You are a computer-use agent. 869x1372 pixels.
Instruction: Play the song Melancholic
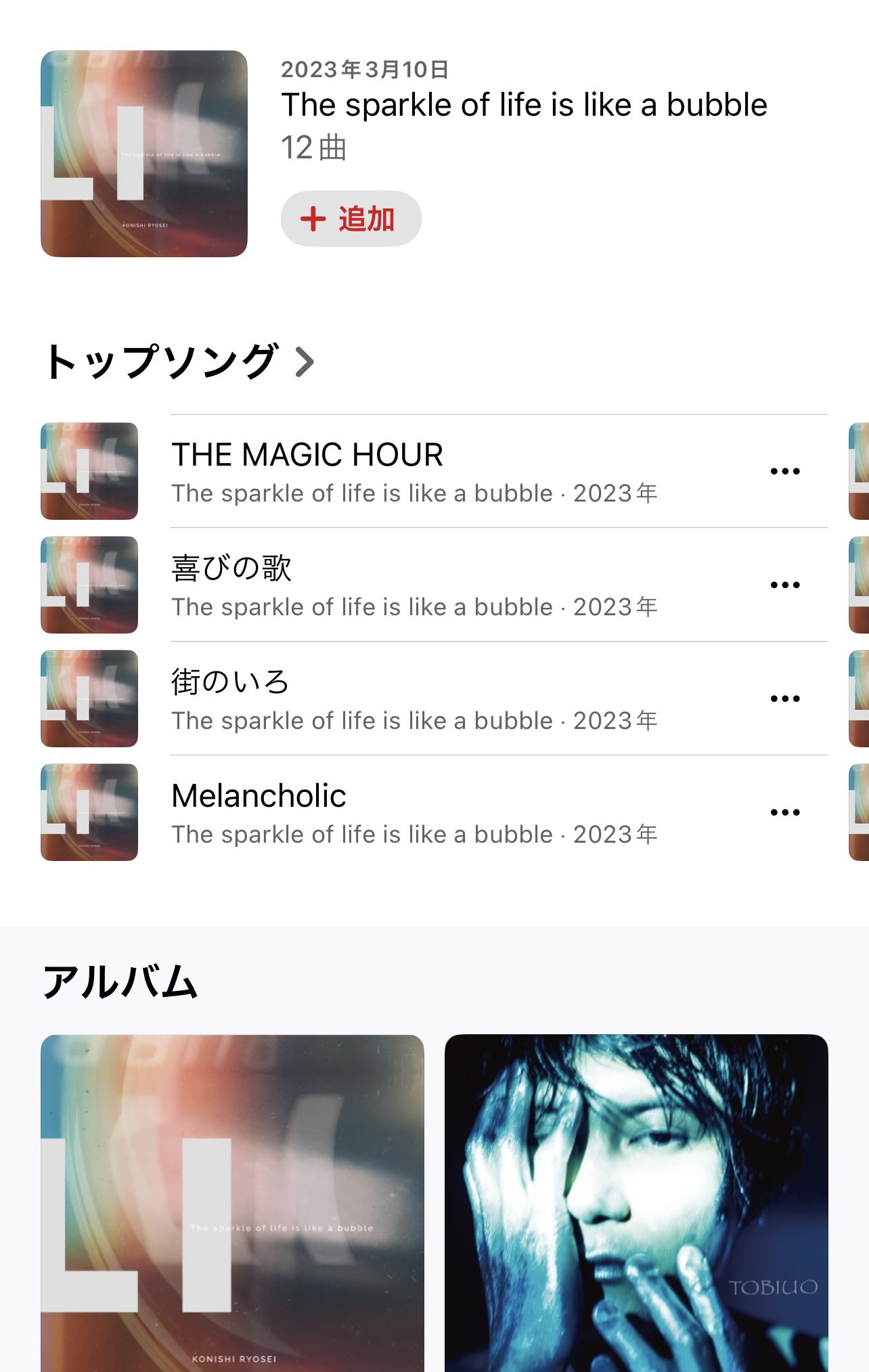pyautogui.click(x=434, y=812)
